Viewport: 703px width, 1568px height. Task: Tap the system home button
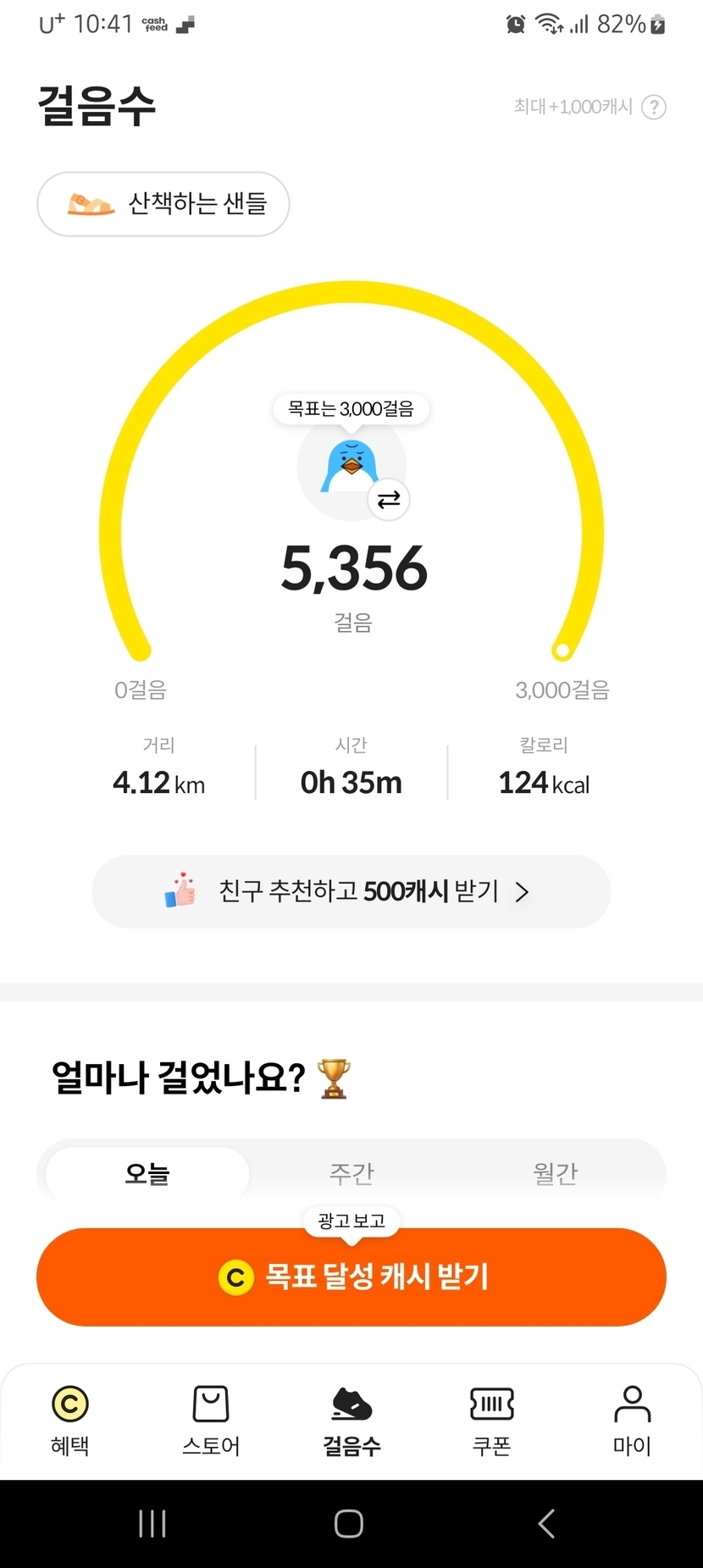(349, 1524)
